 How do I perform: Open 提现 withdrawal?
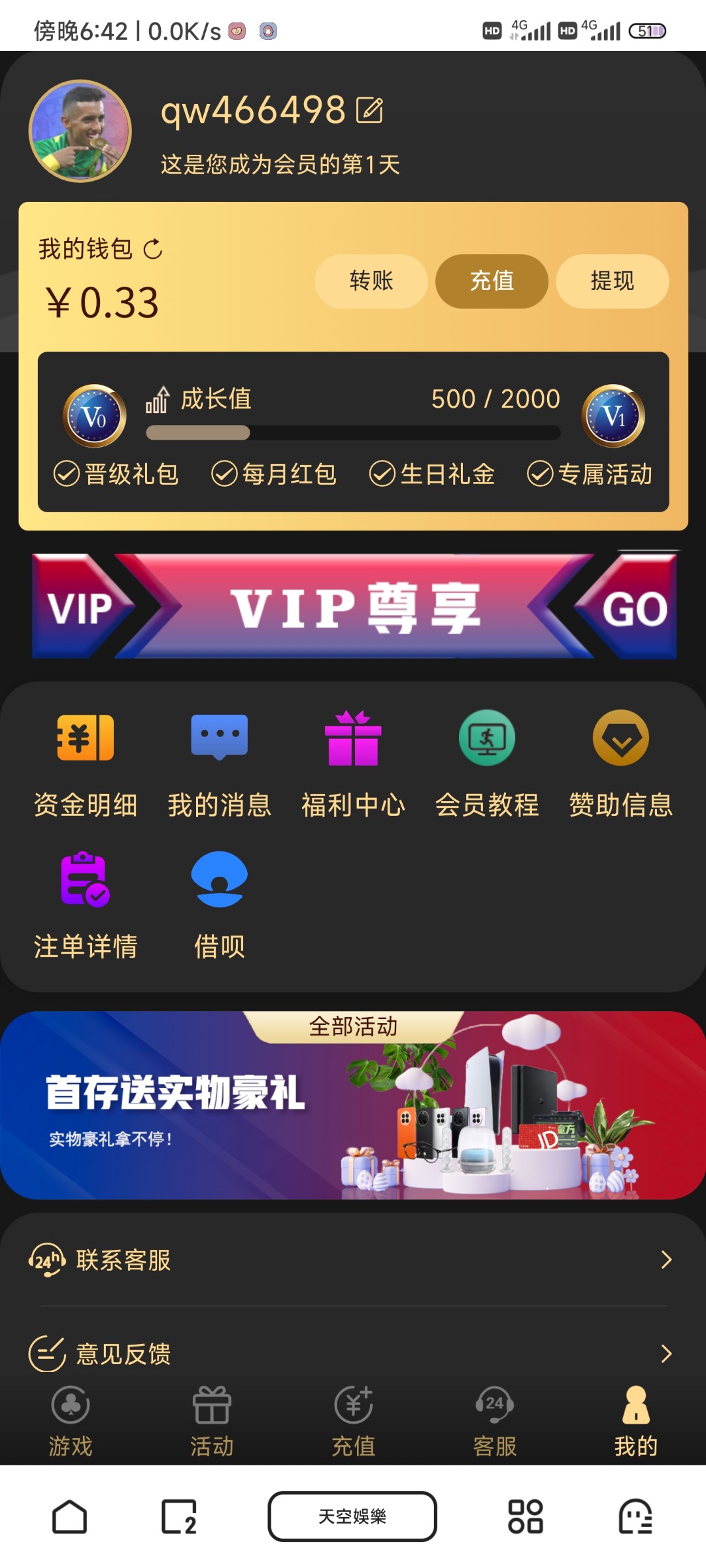tap(612, 281)
